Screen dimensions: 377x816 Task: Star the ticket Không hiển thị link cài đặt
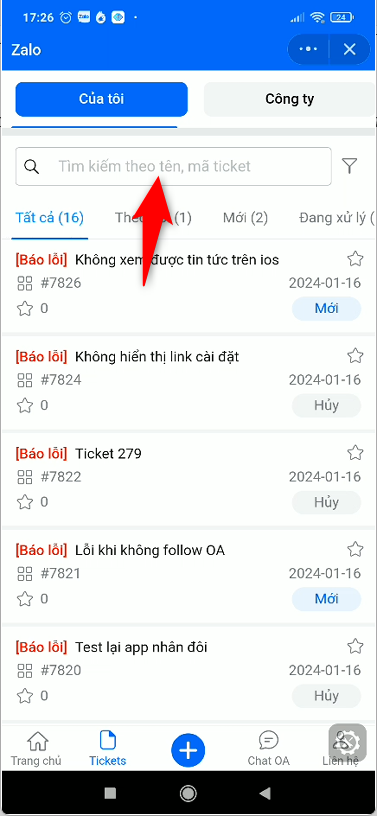(x=355, y=356)
